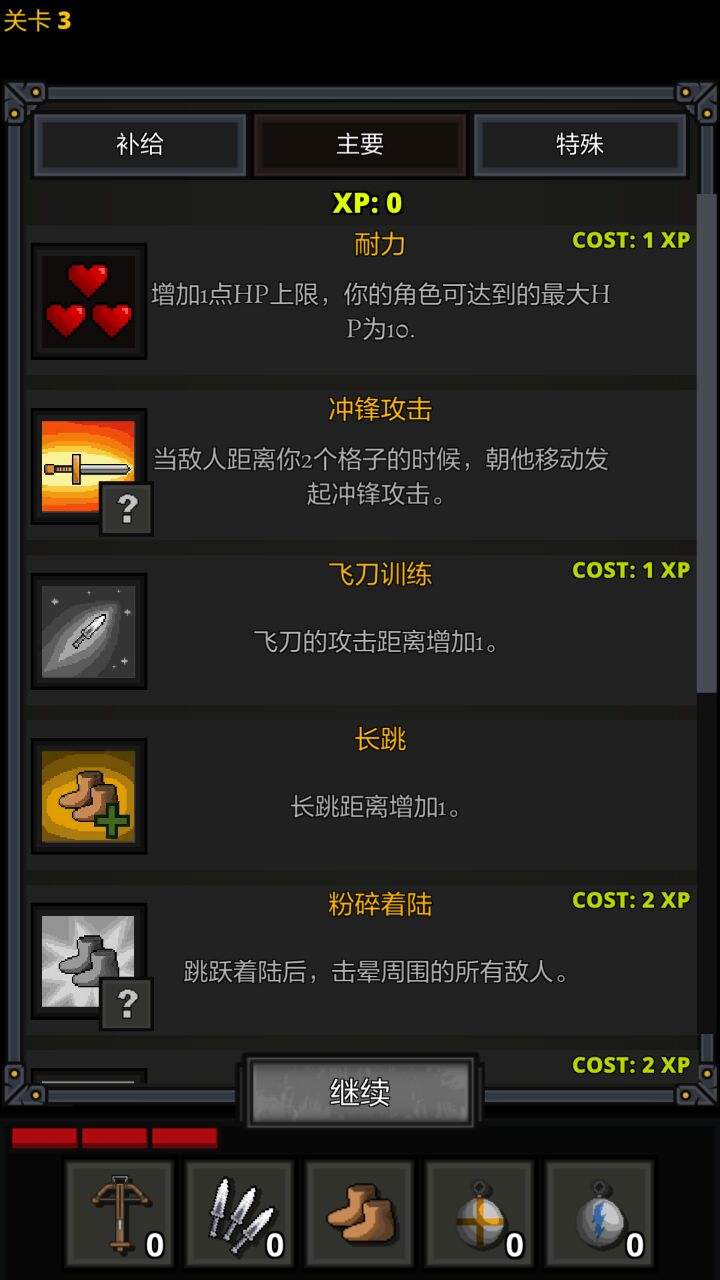Select the 主要 tab
The width and height of the screenshot is (720, 1280).
[x=360, y=145]
